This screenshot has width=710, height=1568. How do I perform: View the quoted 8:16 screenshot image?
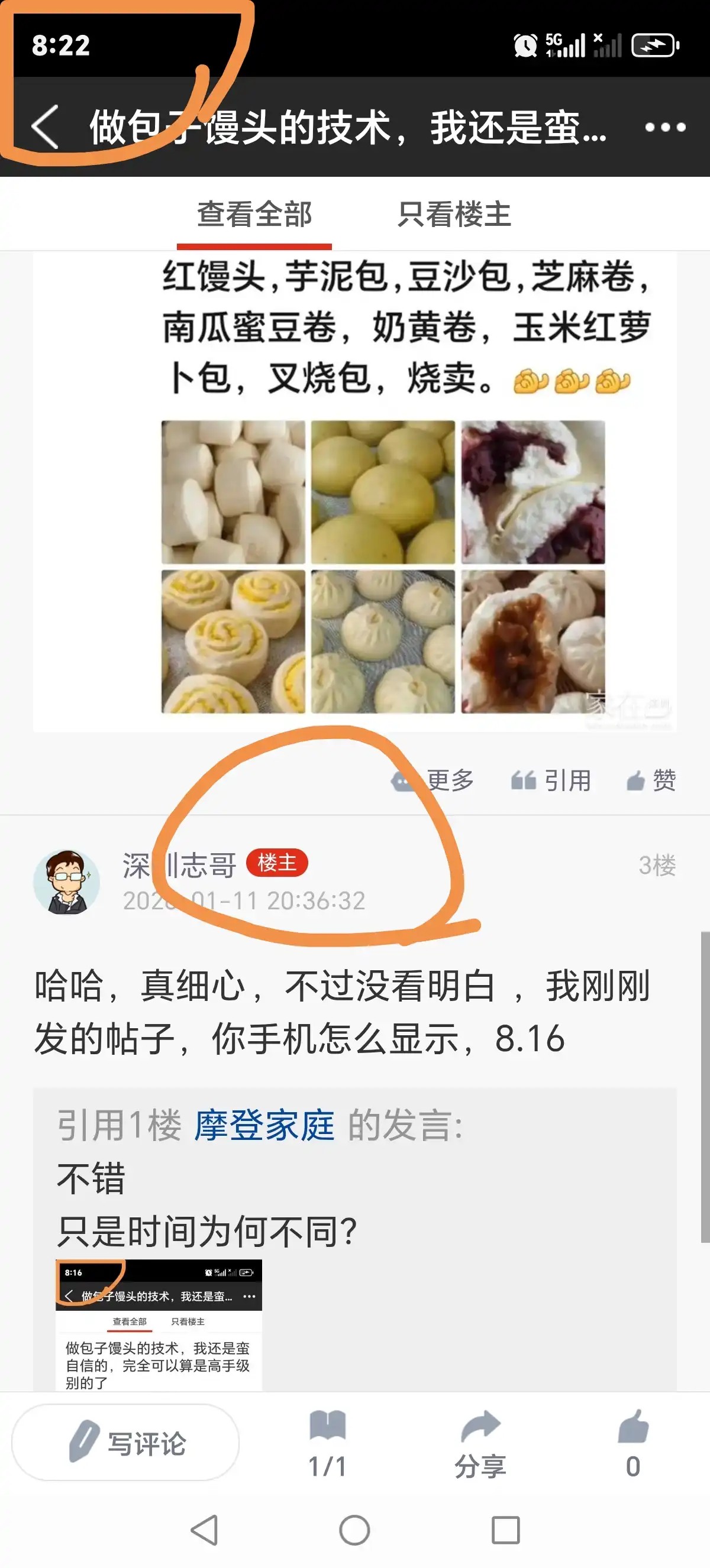[x=159, y=1324]
